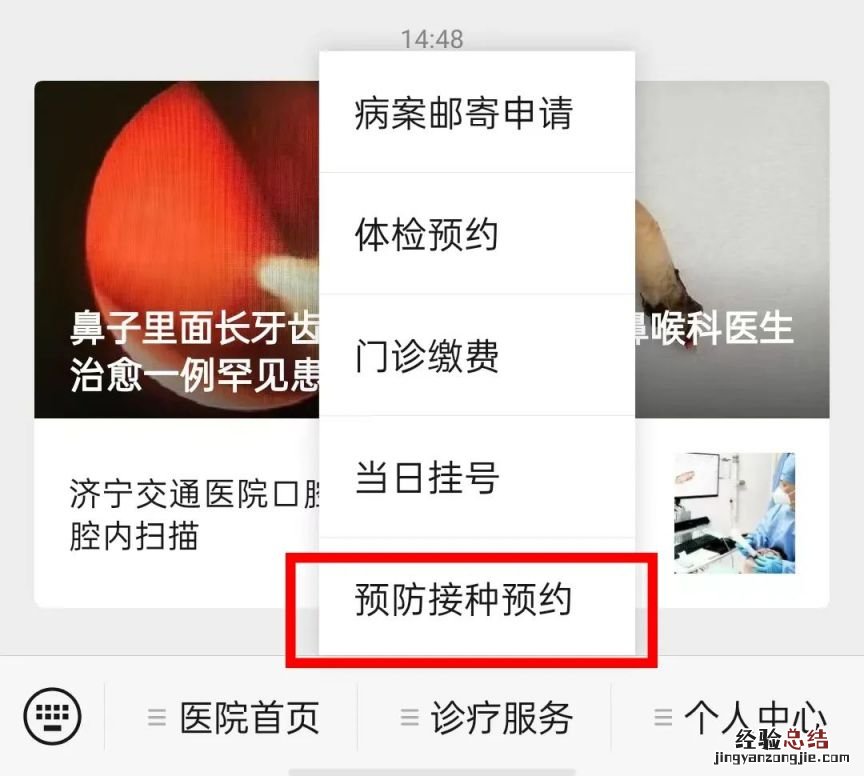Switch to keyboard input icon
This screenshot has height=776, width=864.
click(52, 716)
